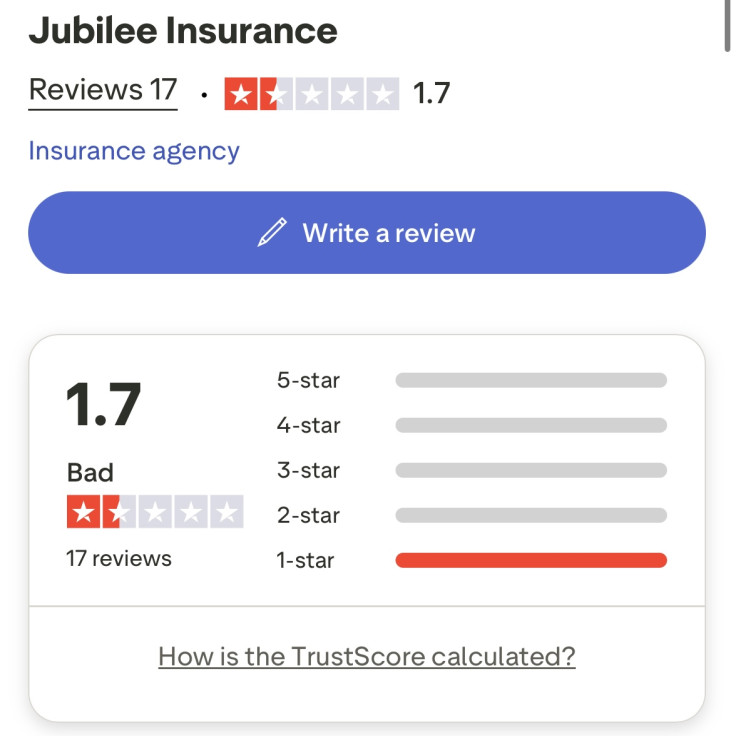Select the 3-star rating row
This screenshot has height=736, width=736.
(471, 470)
